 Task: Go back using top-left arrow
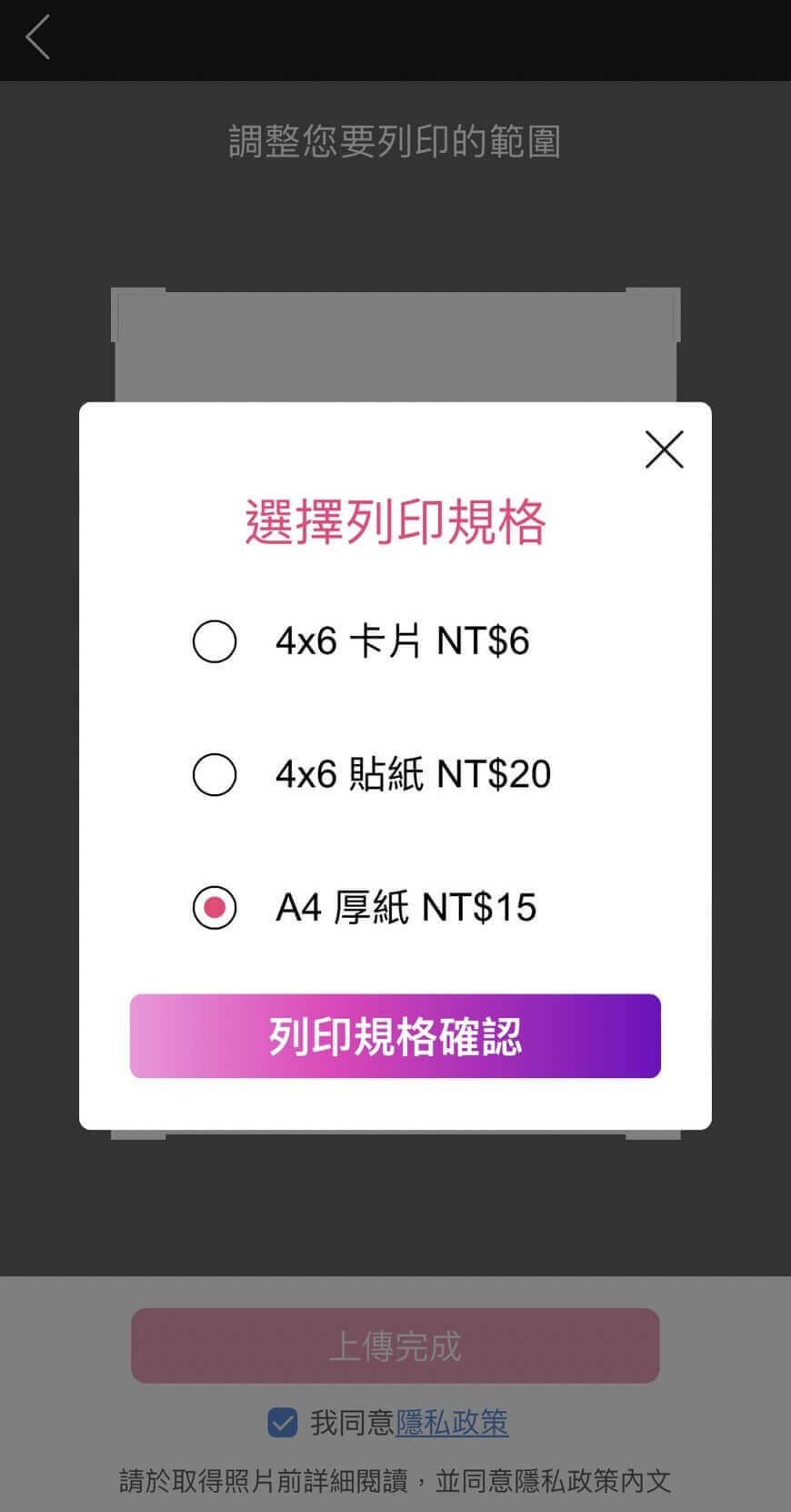click(x=38, y=39)
